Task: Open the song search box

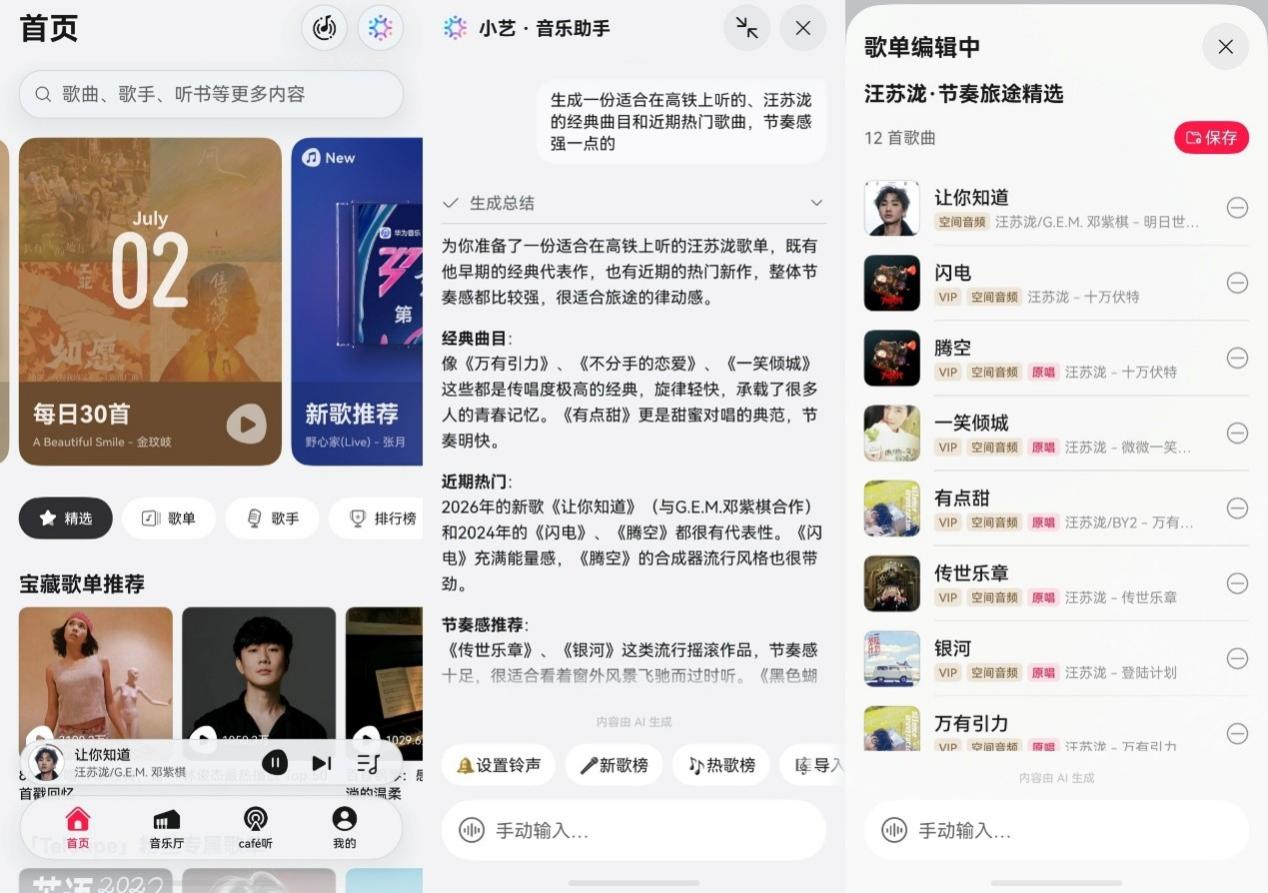Action: pyautogui.click(x=211, y=94)
